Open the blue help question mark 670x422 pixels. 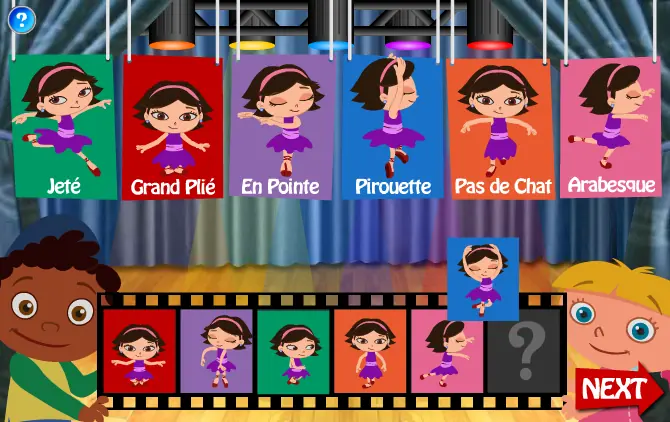21,20
